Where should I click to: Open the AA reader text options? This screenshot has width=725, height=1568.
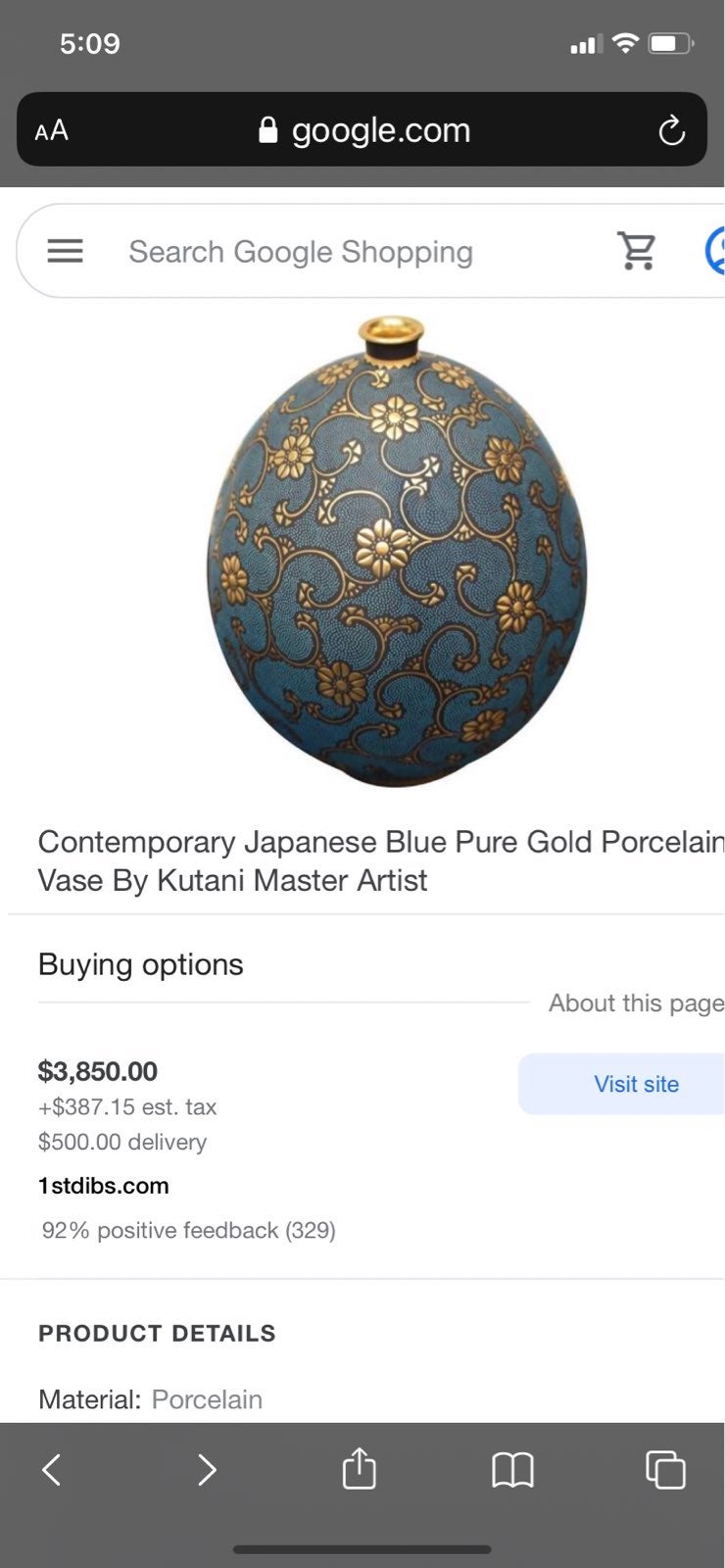point(51,130)
